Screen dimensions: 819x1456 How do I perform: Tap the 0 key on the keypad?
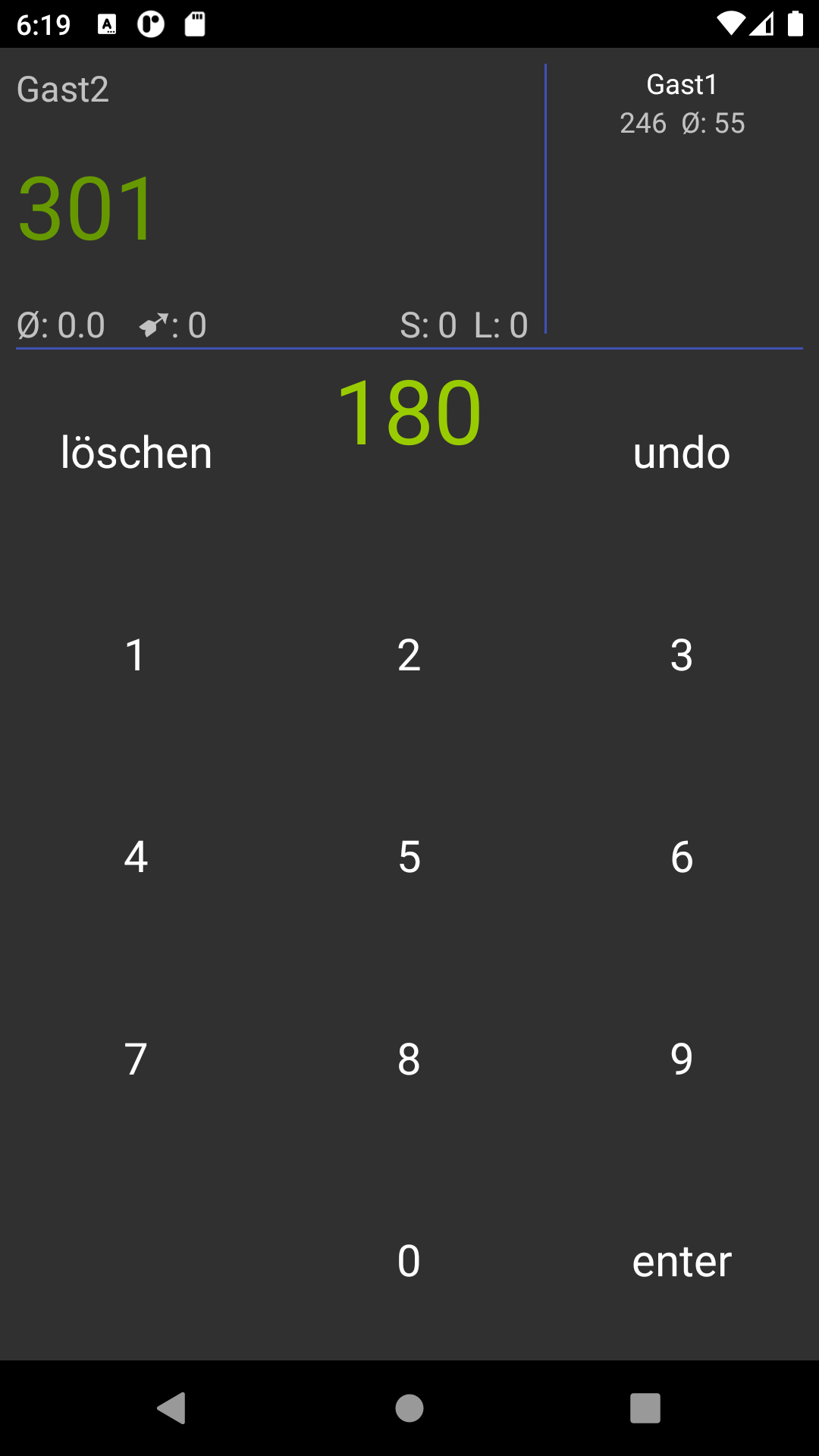[409, 1260]
